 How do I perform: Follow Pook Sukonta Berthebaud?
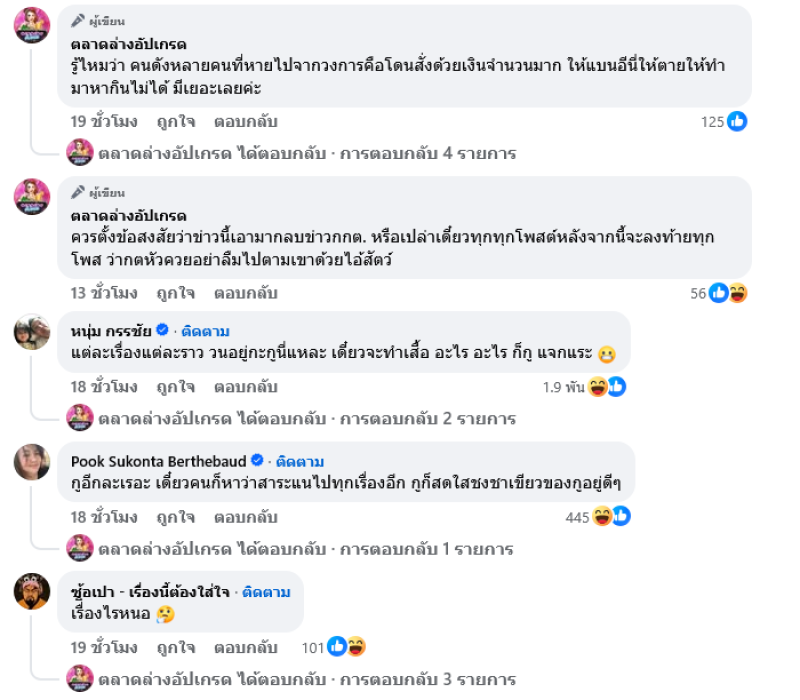coord(299,461)
